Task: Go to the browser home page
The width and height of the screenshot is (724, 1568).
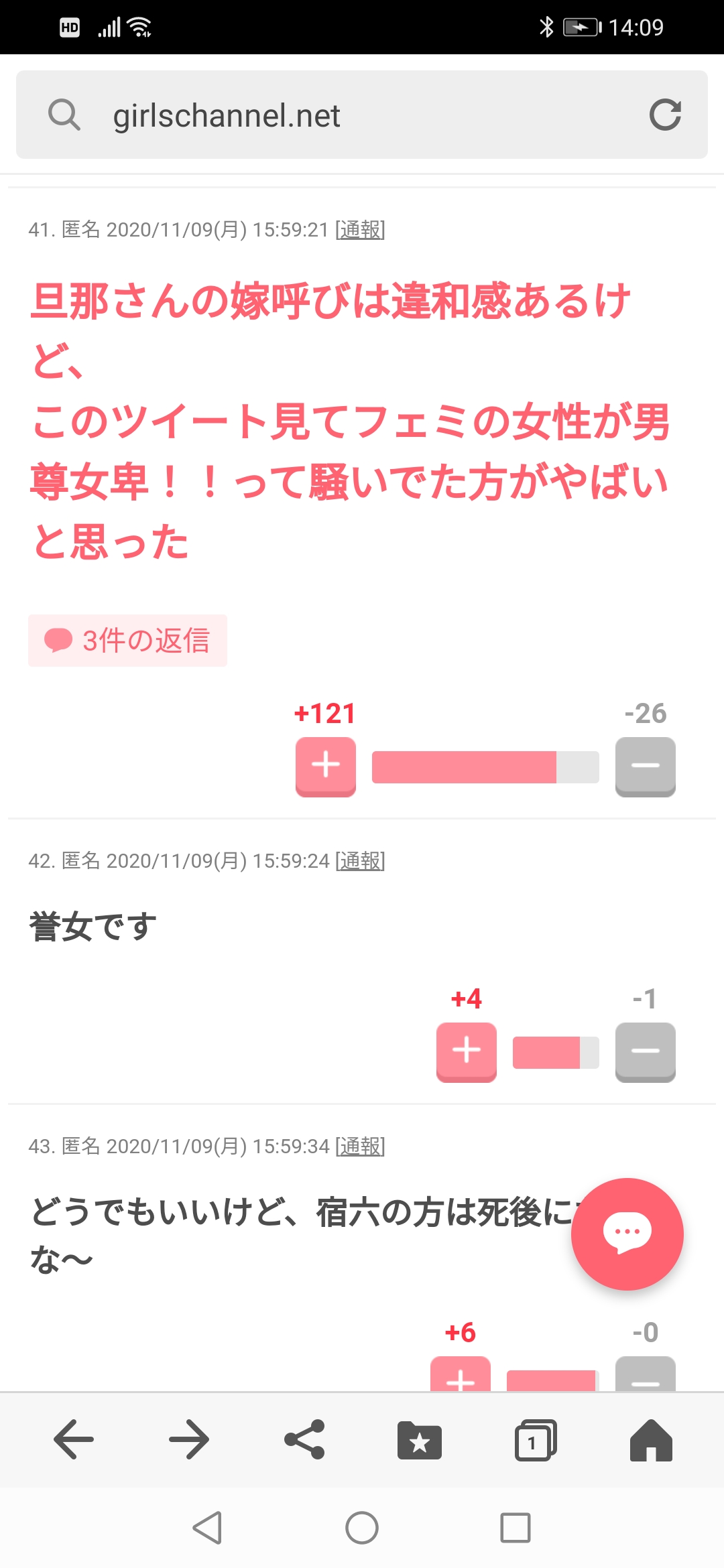Action: pos(650,1439)
